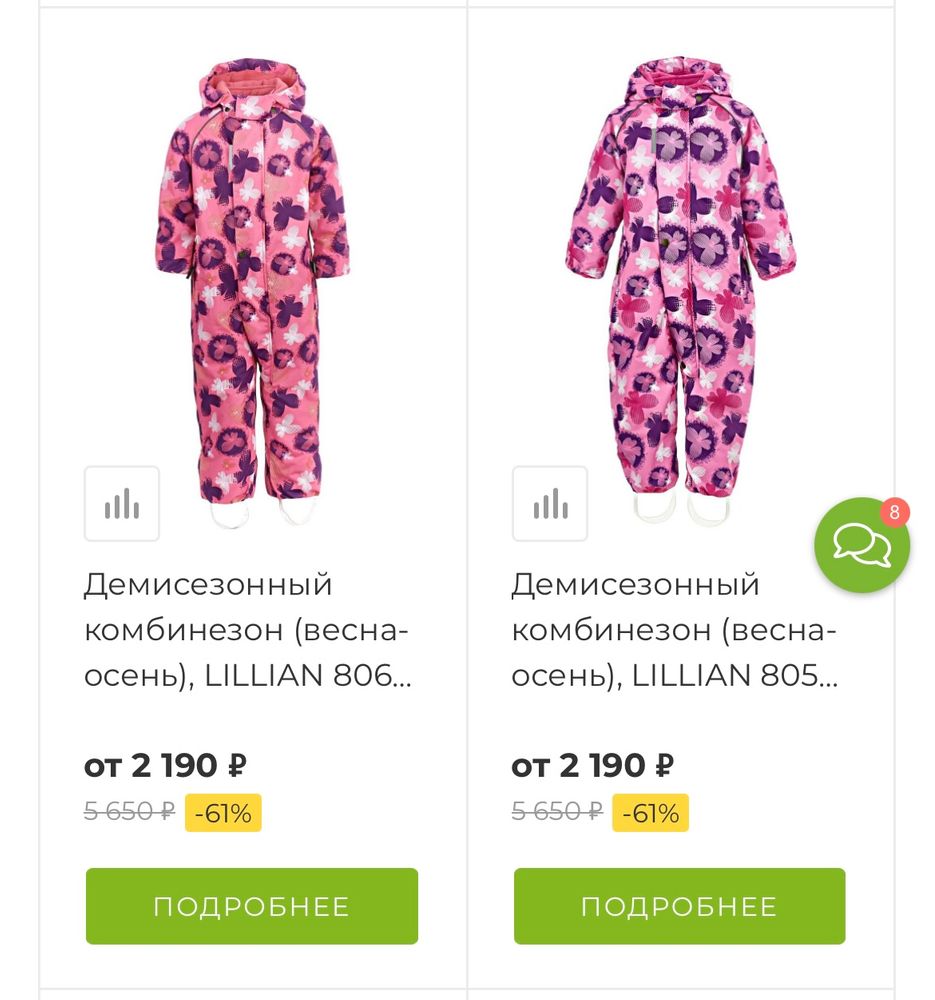The width and height of the screenshot is (935, 1000).
Task: Select the bar graph icon under the right jumpsuit photo
Action: pos(549,503)
